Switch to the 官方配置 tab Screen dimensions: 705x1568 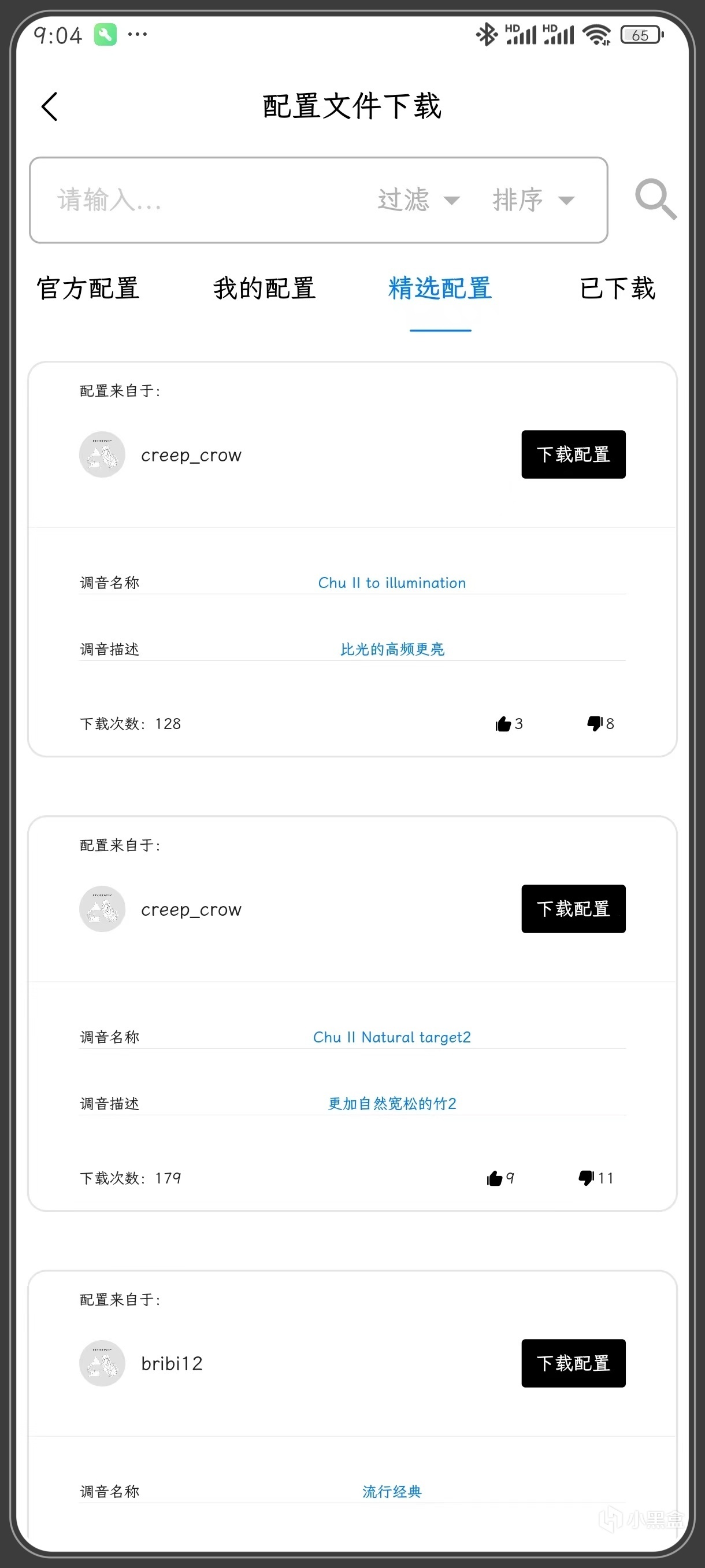click(88, 289)
